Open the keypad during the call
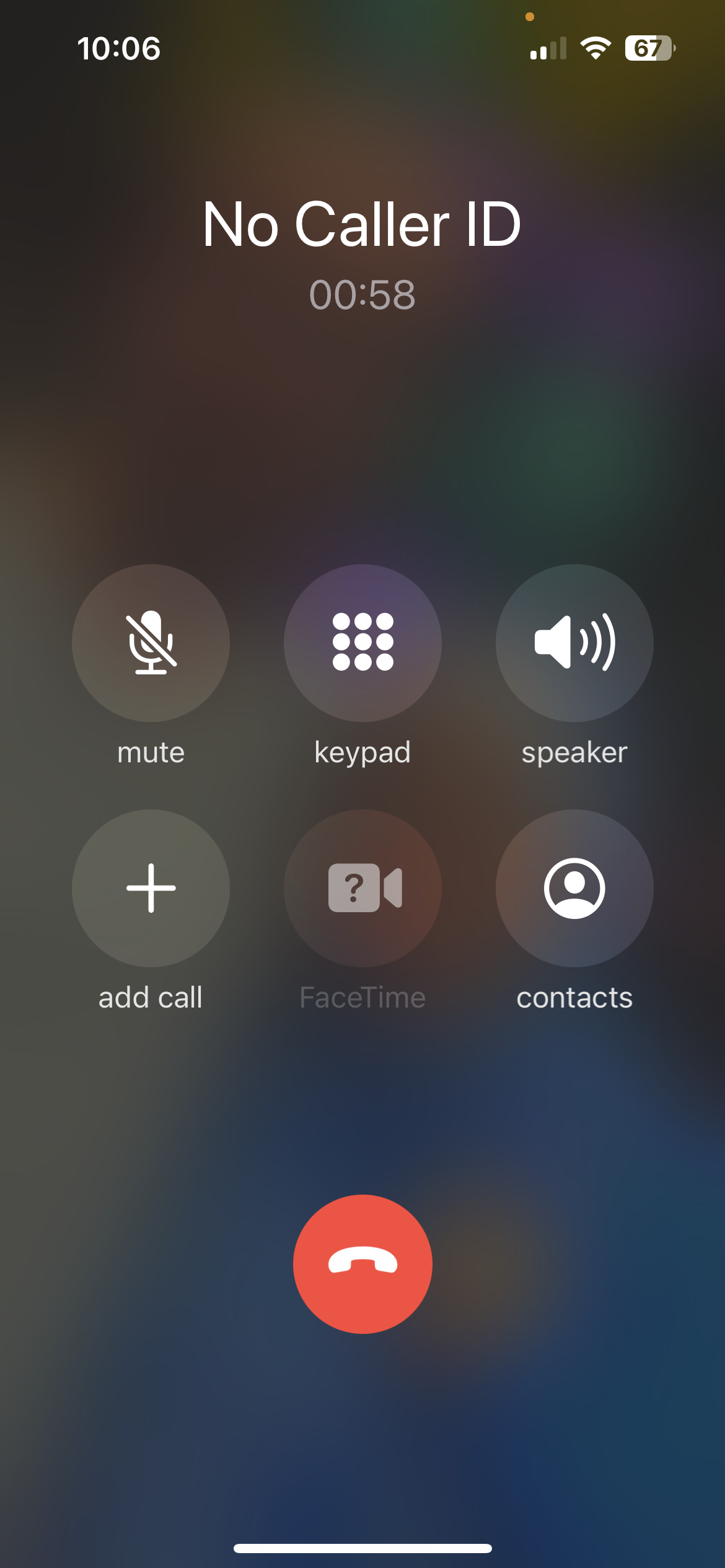 tap(362, 643)
